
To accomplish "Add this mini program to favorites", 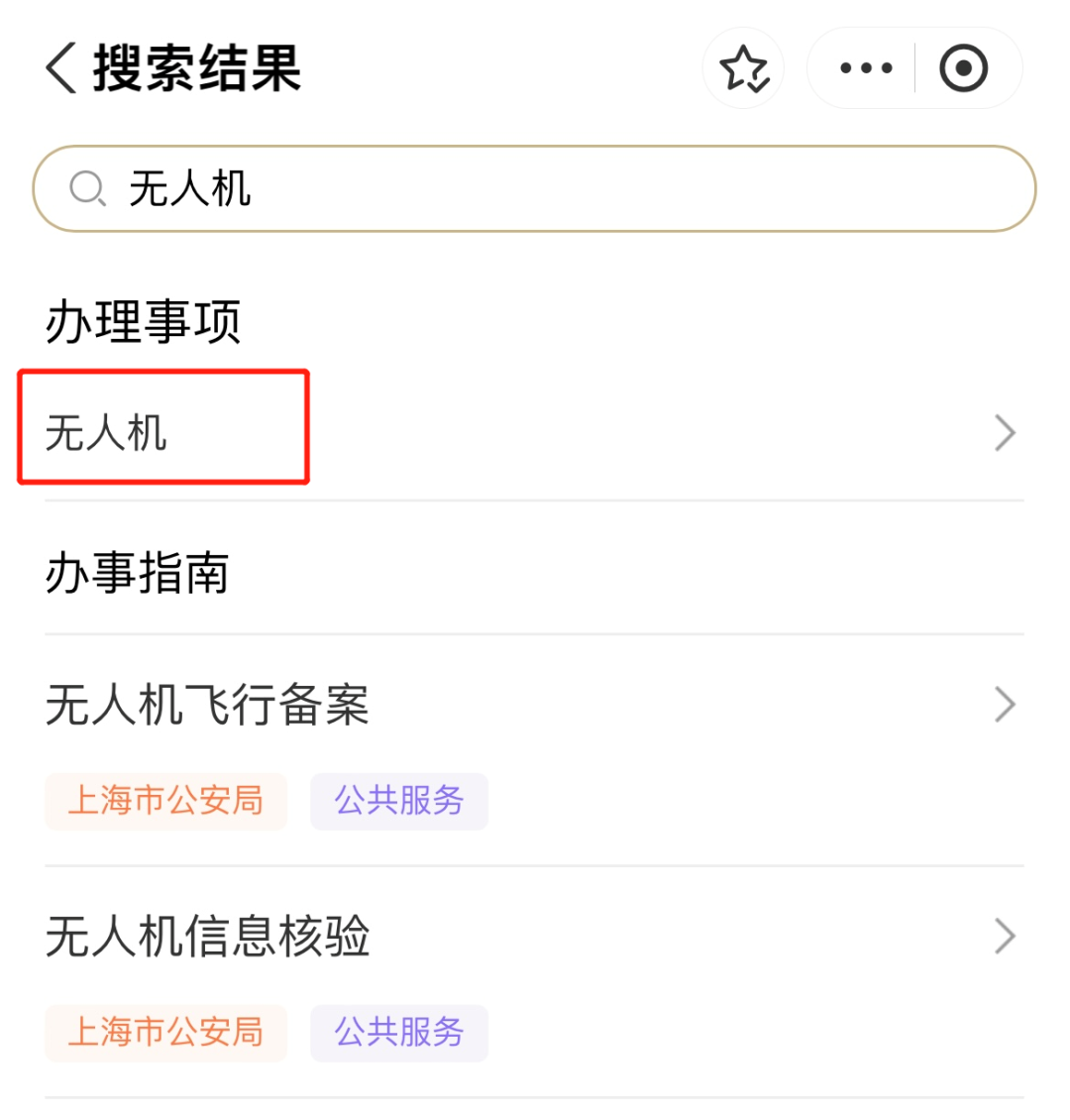I will tap(743, 69).
